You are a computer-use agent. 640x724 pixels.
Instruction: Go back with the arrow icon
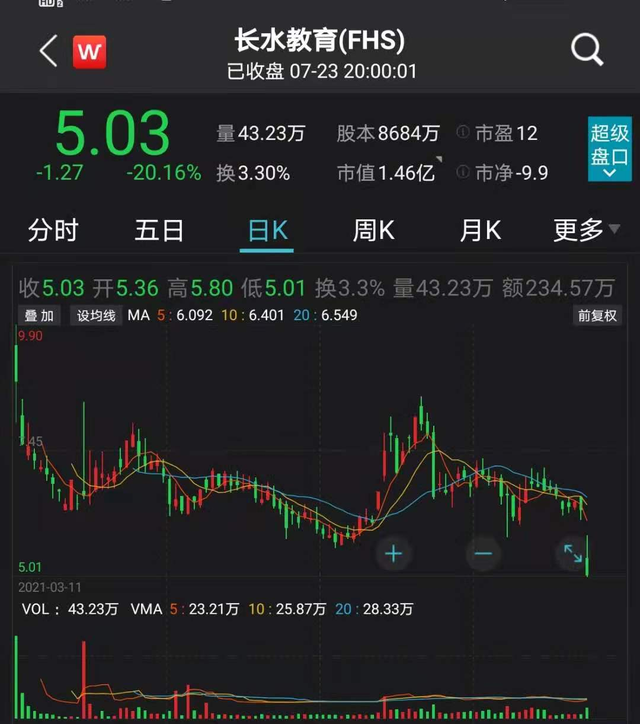coord(48,51)
